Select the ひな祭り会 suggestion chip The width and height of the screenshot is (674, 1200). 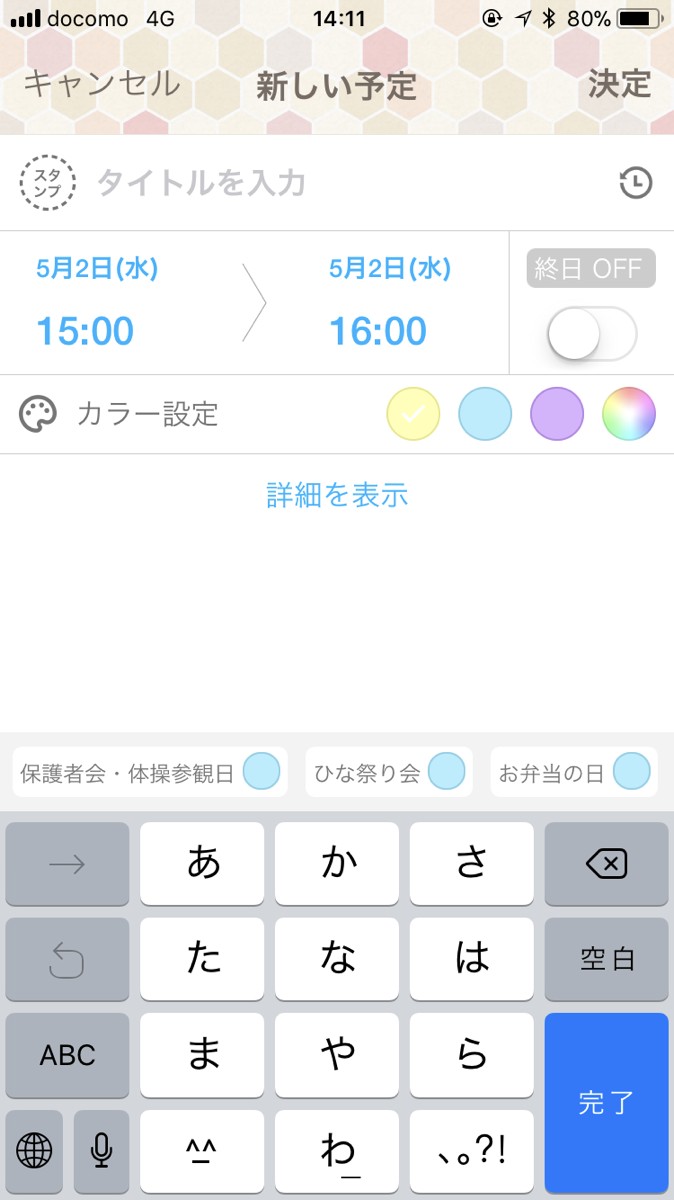tap(386, 773)
